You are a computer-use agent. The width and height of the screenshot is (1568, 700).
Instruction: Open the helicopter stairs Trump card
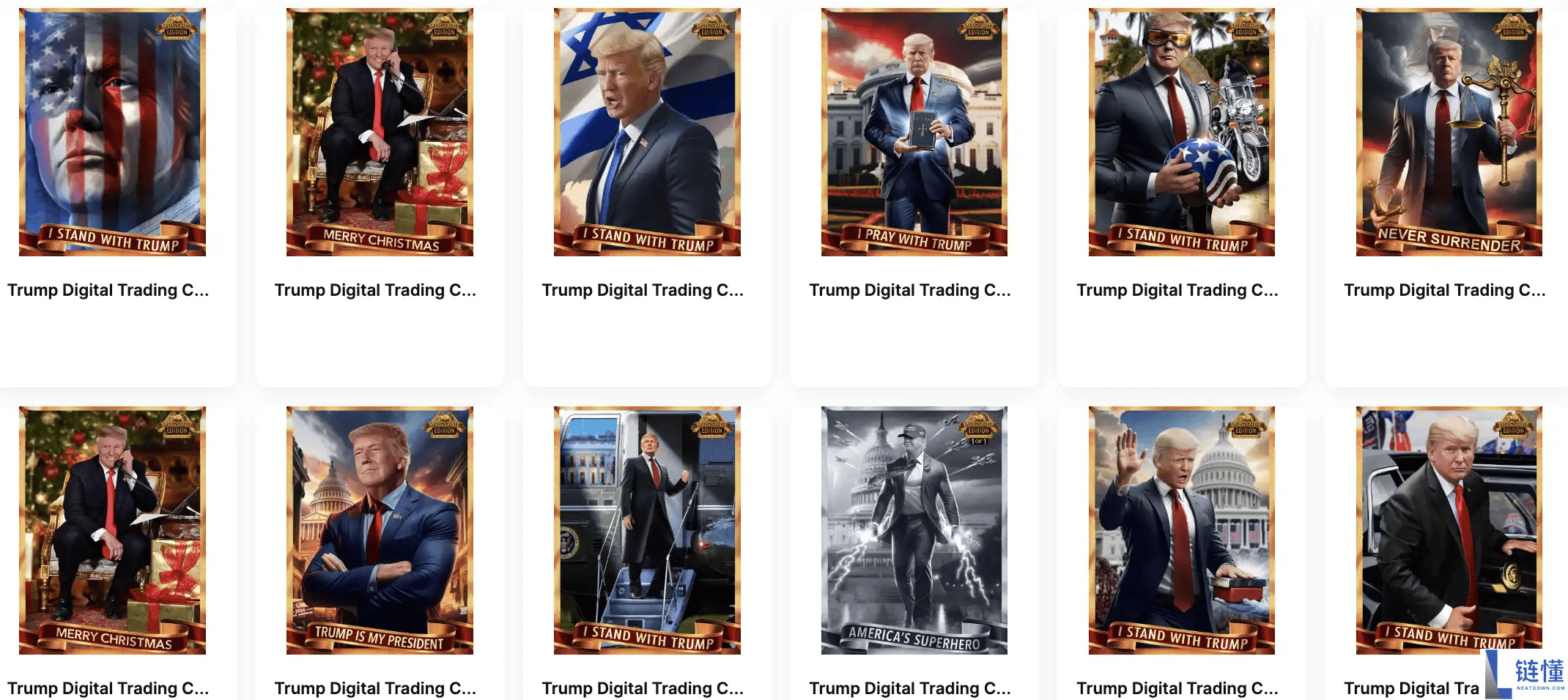647,530
